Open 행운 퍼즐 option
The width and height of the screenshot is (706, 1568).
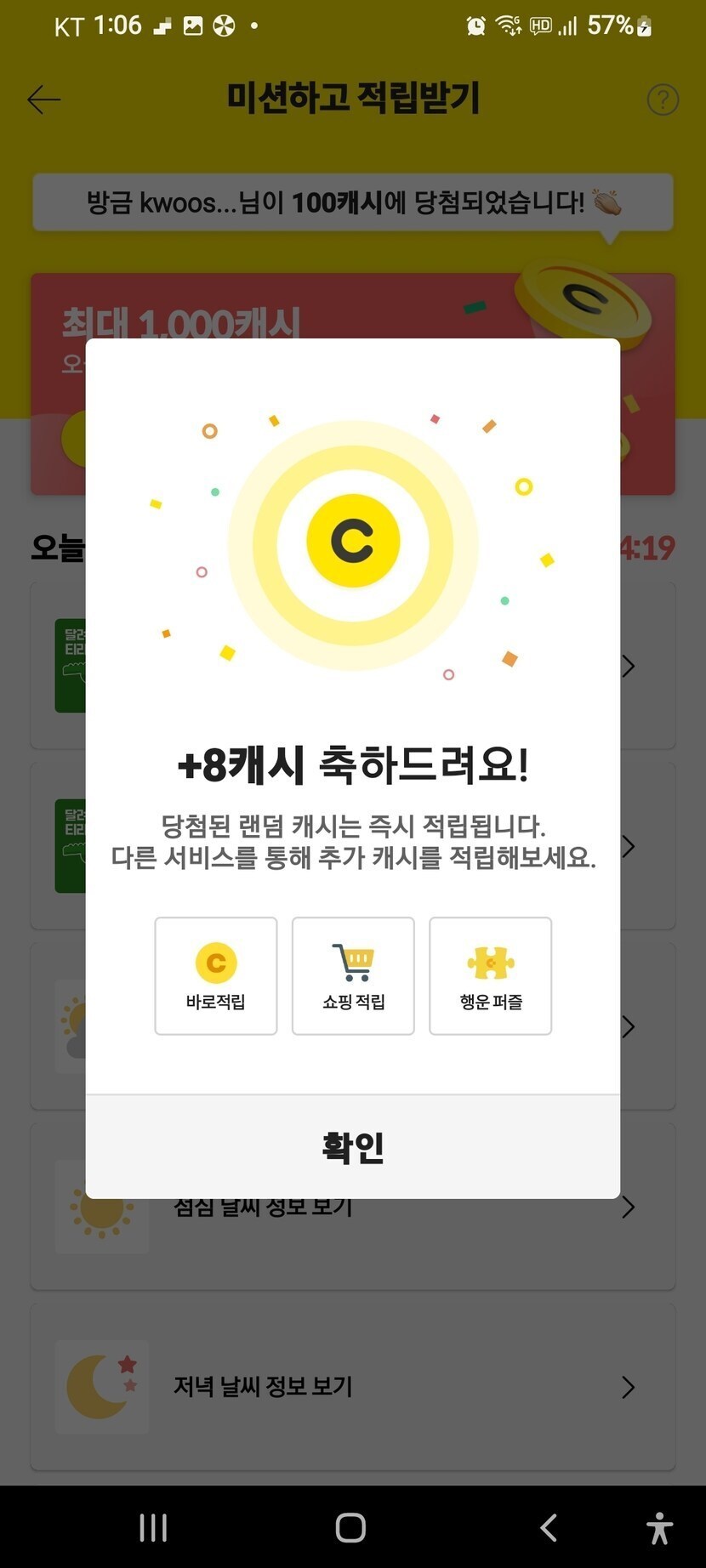coord(490,975)
